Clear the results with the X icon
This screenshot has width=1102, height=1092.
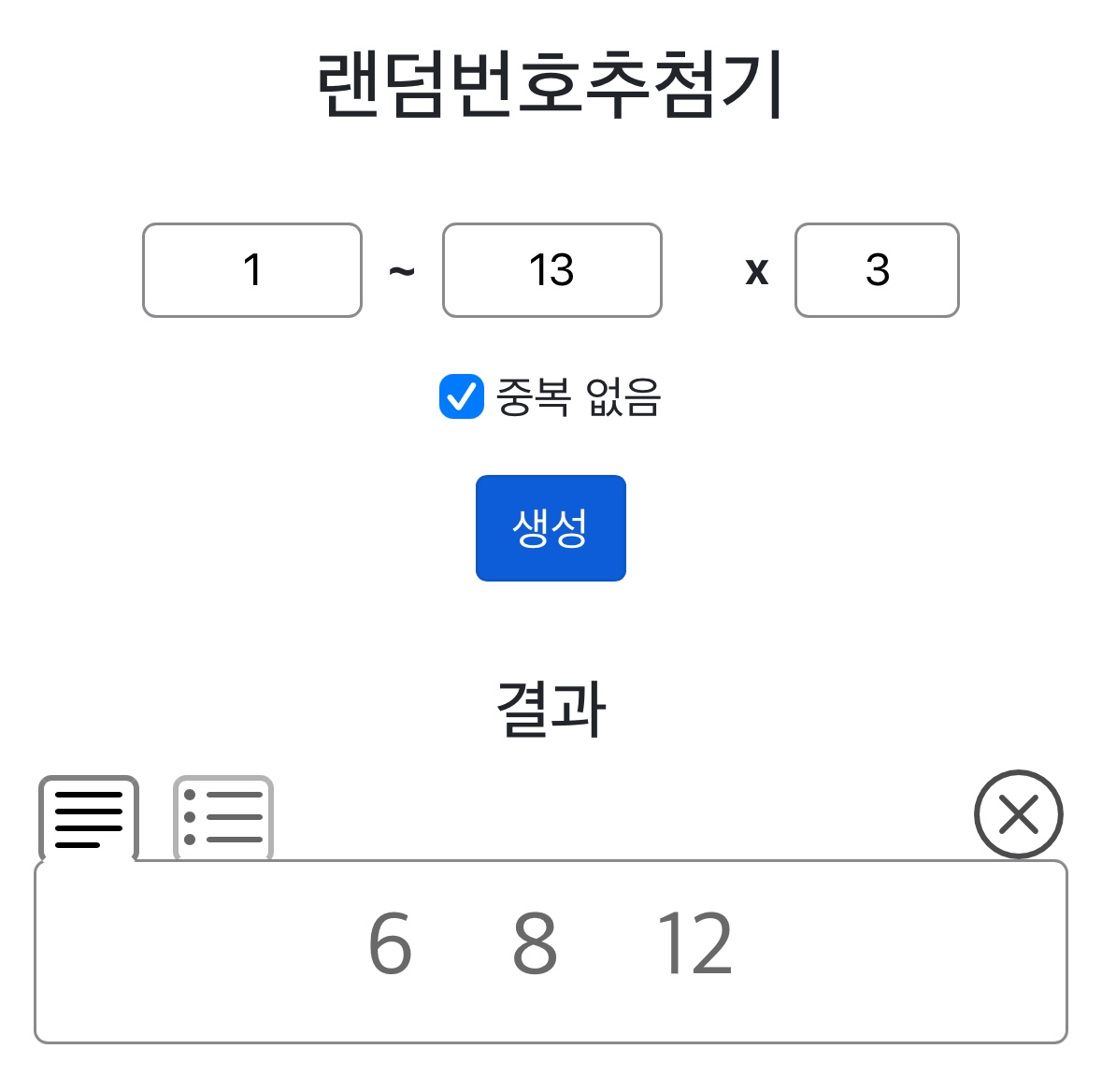pos(1018,814)
